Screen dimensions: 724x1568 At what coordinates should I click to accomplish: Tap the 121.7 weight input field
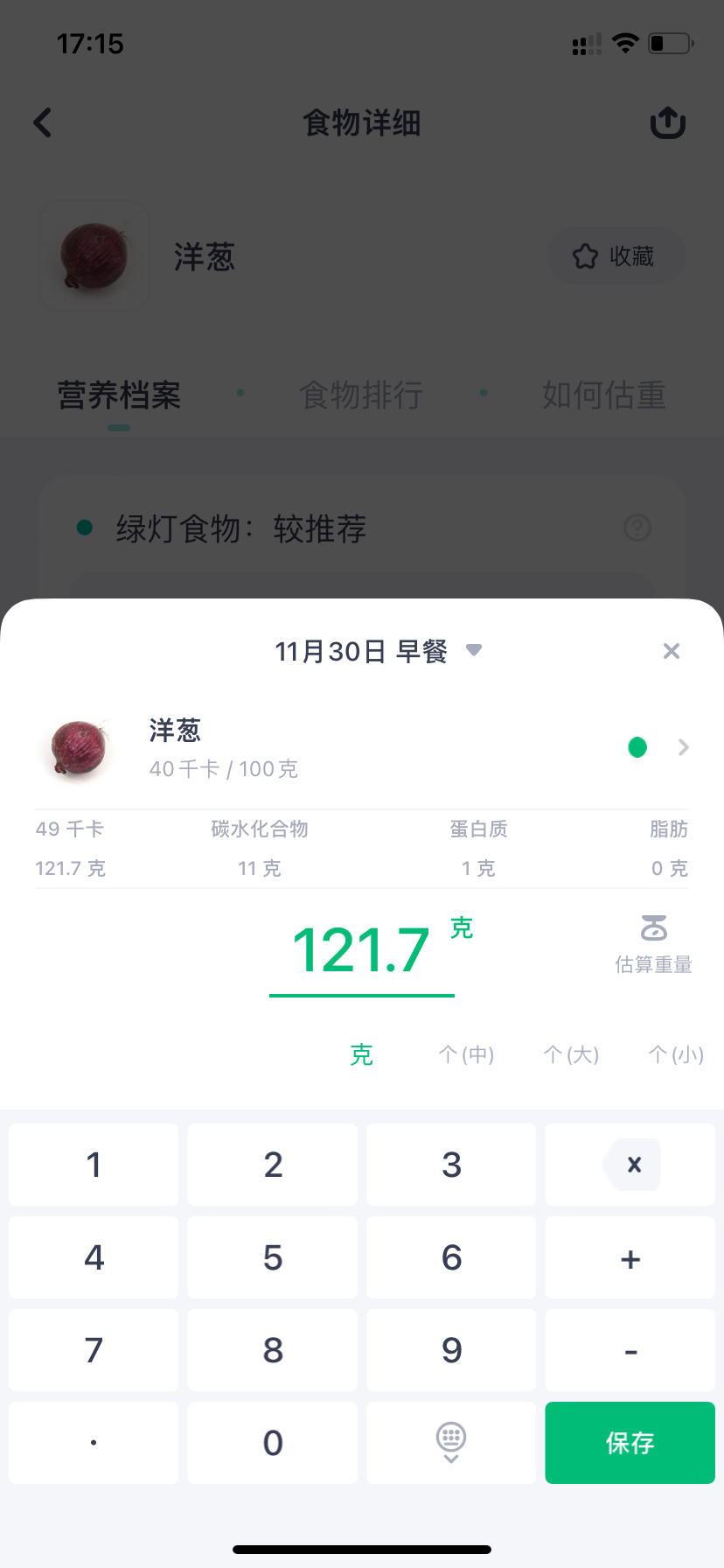(361, 949)
